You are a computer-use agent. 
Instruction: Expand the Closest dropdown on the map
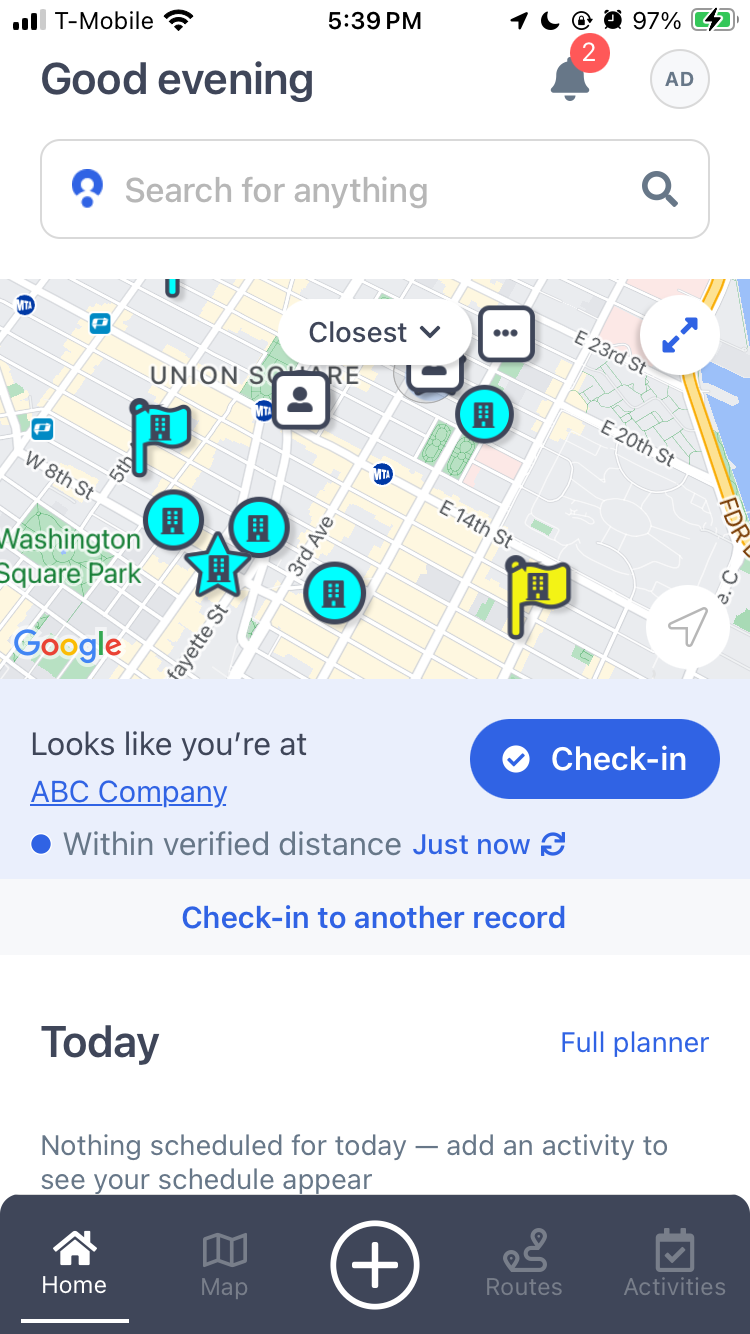tap(374, 332)
